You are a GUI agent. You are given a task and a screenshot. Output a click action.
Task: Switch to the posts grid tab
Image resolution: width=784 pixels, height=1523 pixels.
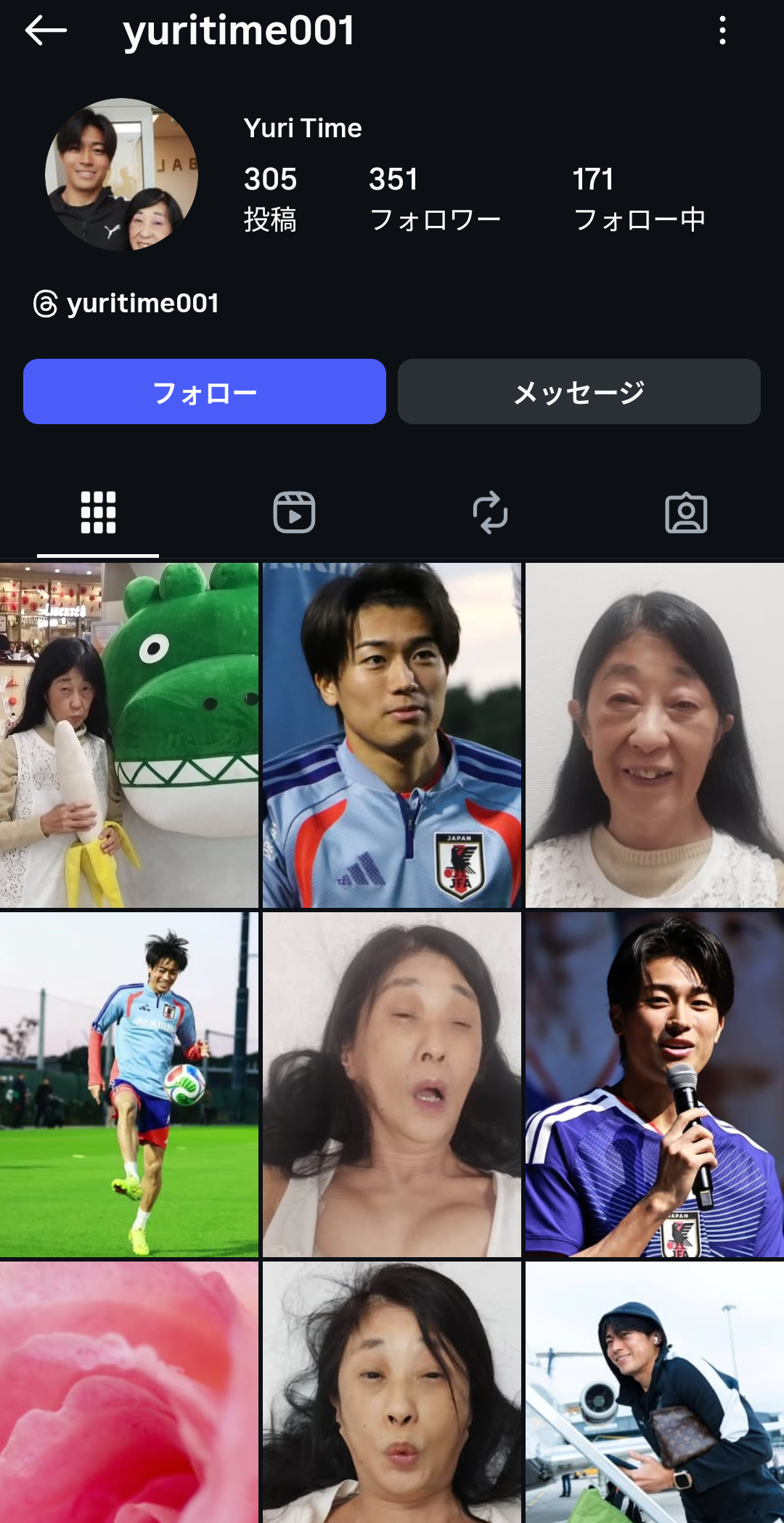(x=98, y=513)
